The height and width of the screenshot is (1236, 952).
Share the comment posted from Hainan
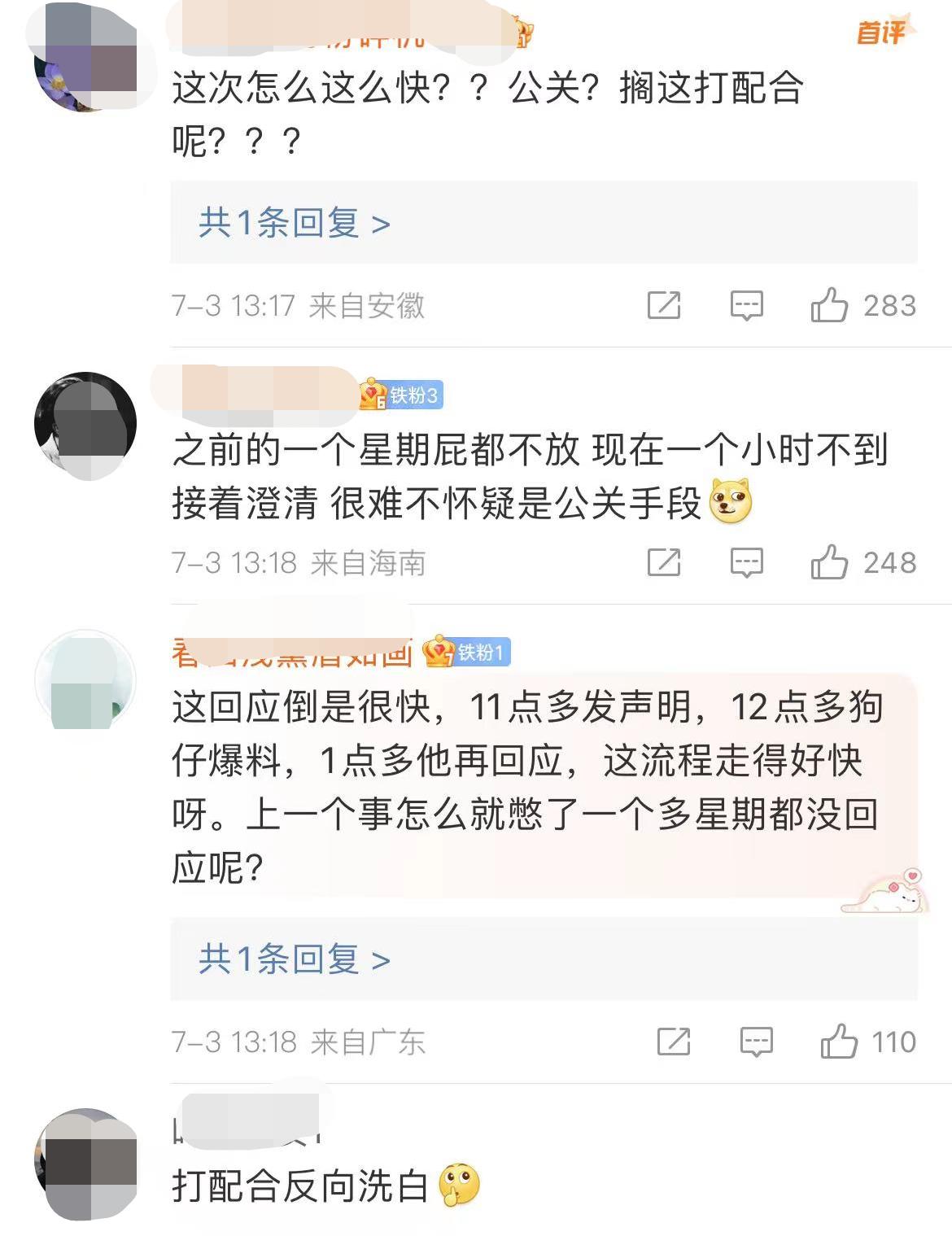click(x=664, y=562)
